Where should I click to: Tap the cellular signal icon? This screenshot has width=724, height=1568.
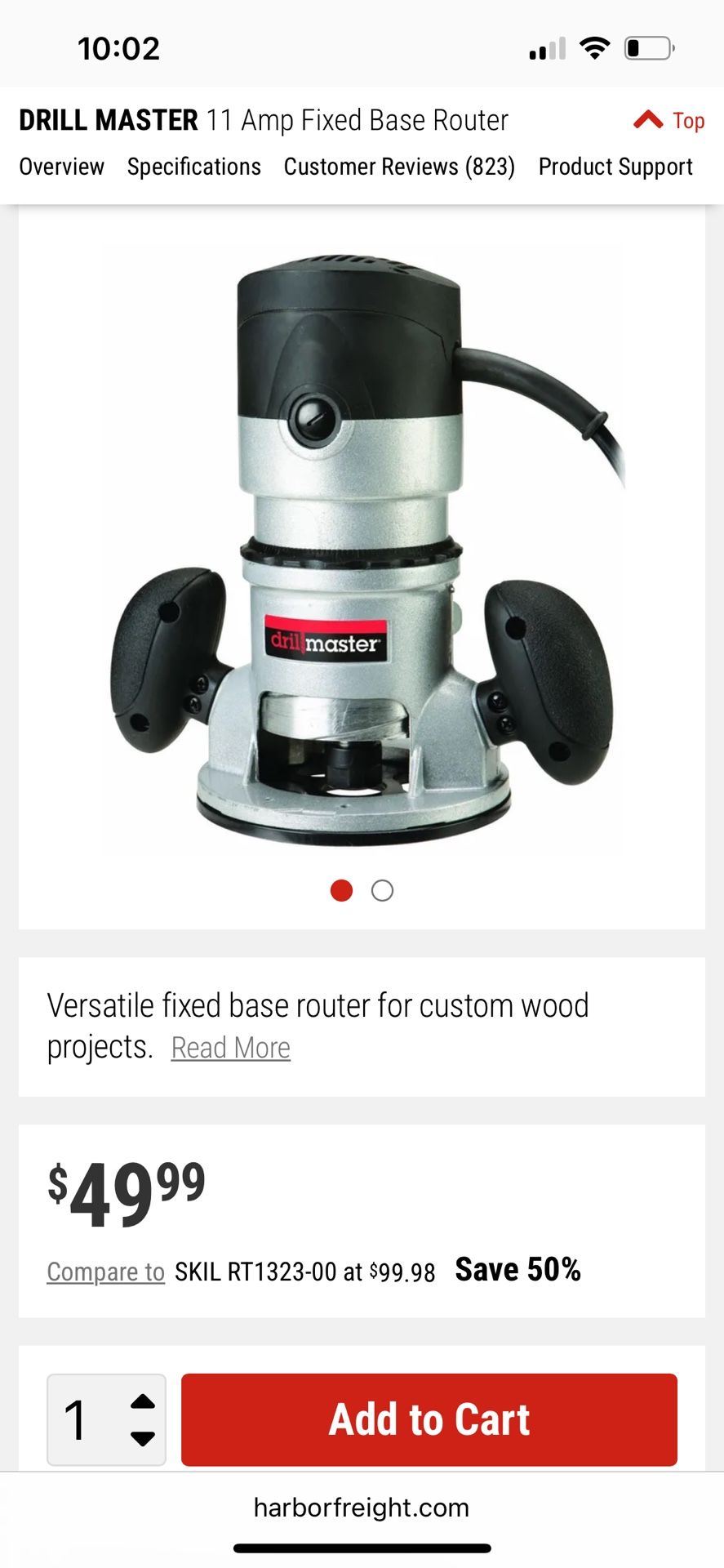pyautogui.click(x=549, y=47)
